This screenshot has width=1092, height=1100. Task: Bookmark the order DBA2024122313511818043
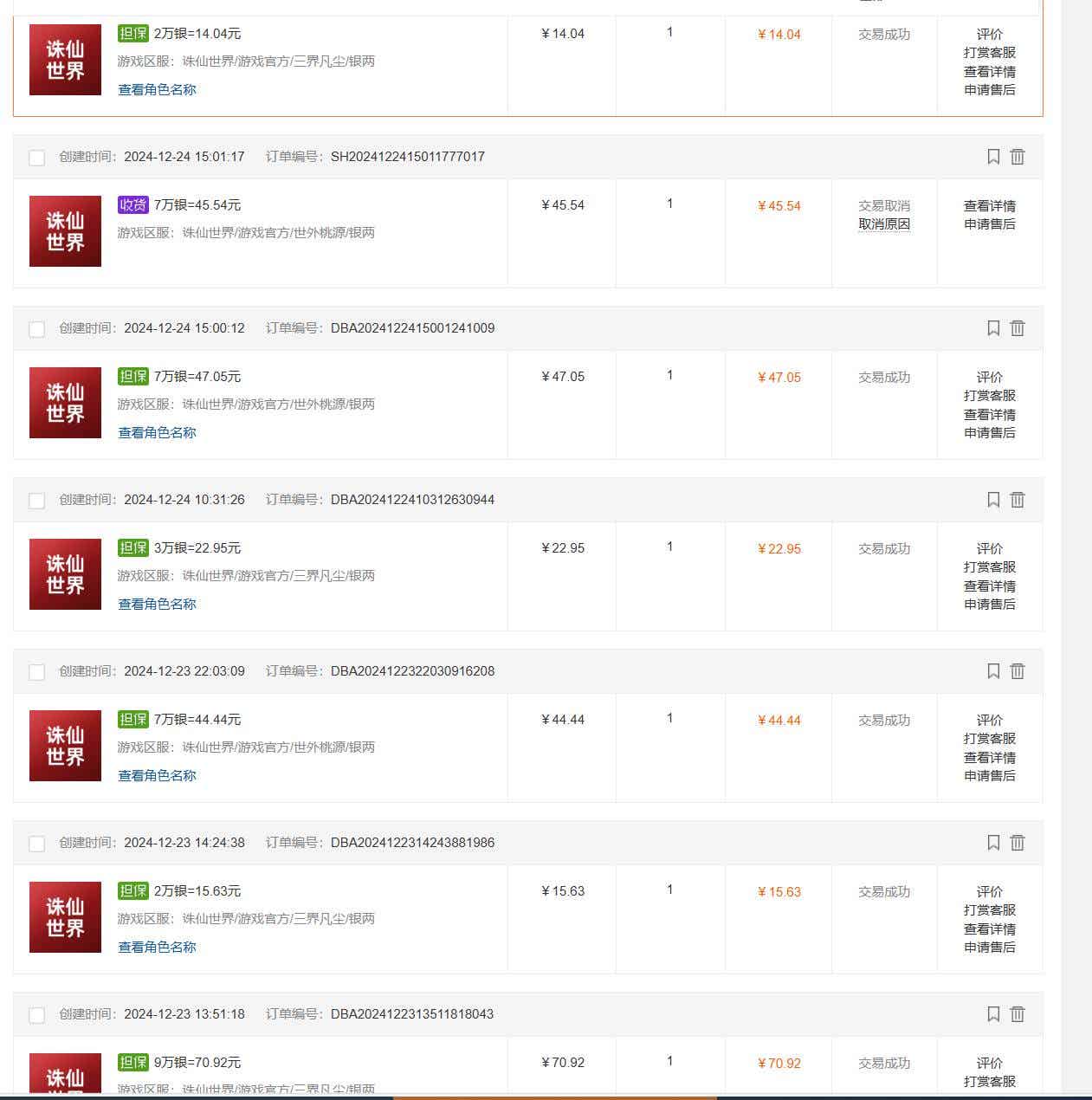click(993, 1014)
